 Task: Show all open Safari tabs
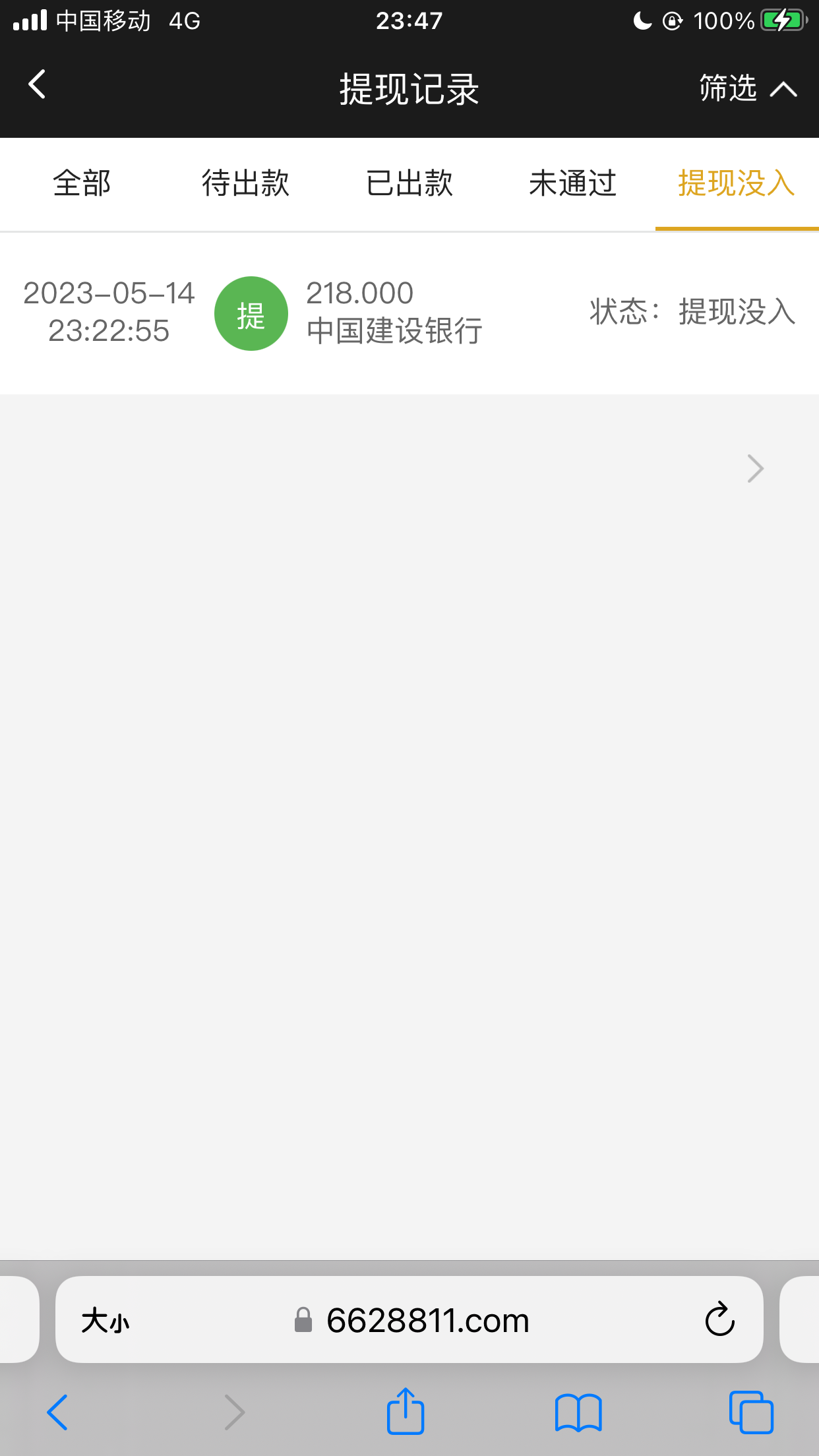coord(751,1412)
